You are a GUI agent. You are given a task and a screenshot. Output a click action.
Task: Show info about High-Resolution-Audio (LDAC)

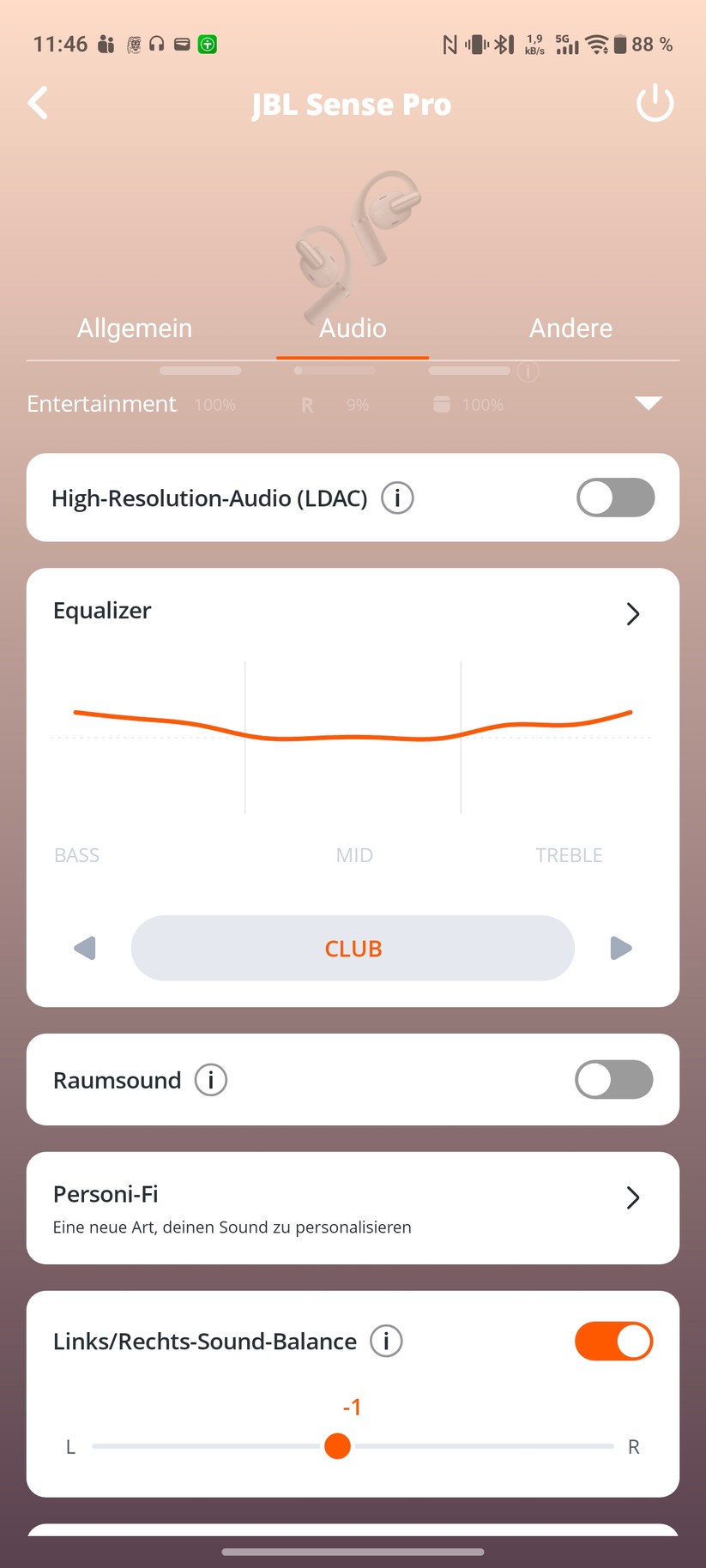[x=397, y=498]
